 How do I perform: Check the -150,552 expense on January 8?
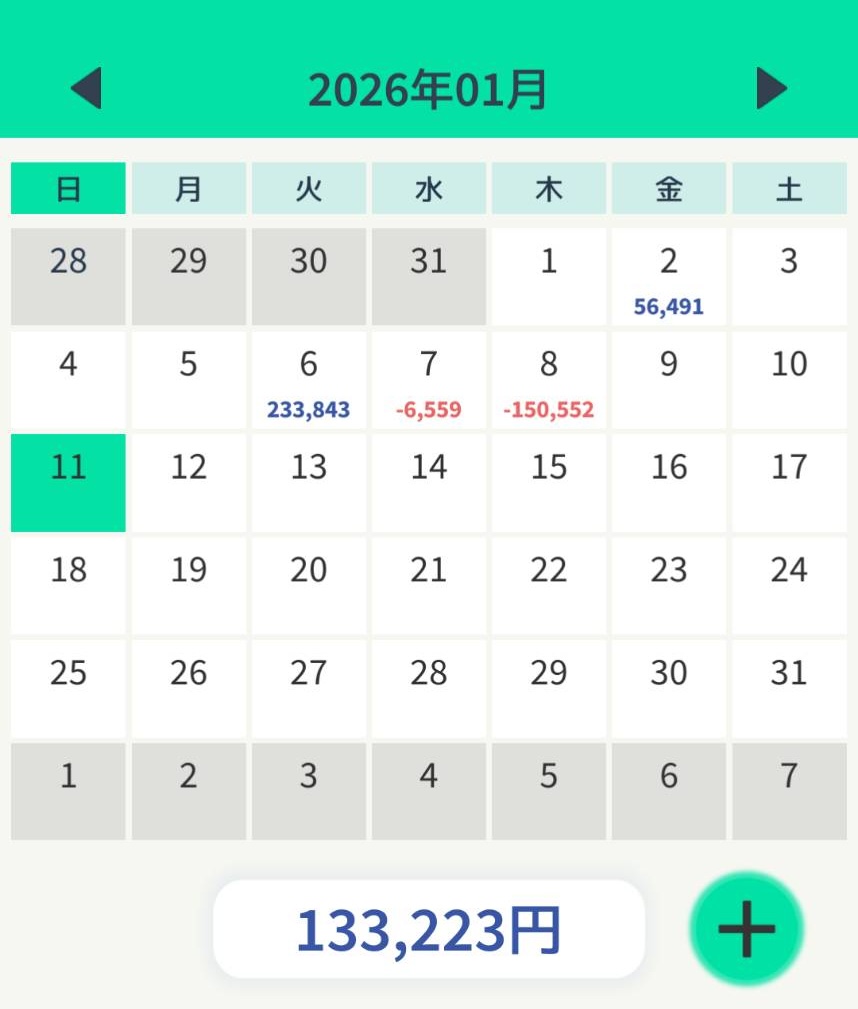[548, 380]
